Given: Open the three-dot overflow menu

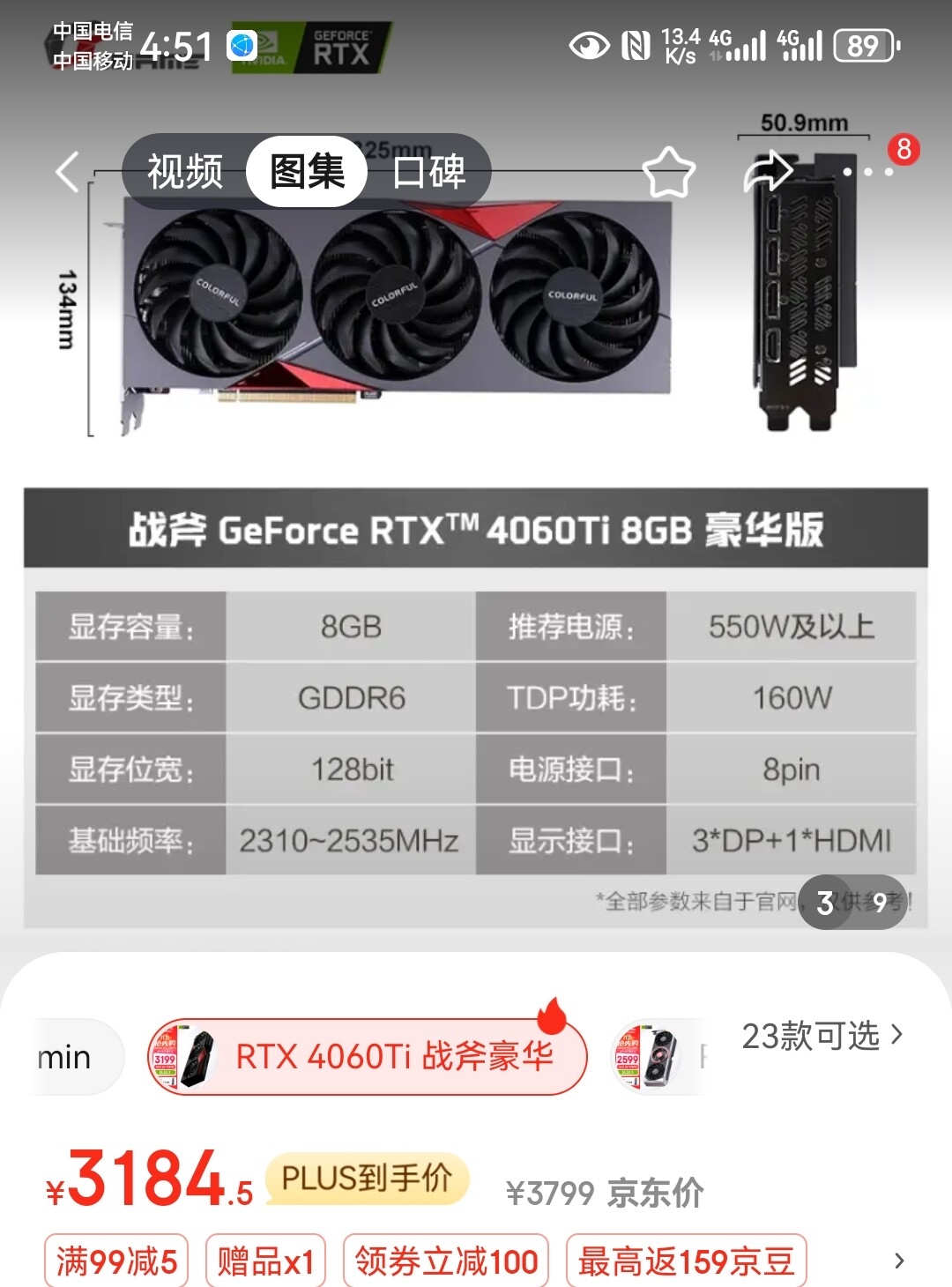Looking at the screenshot, I should [868, 172].
